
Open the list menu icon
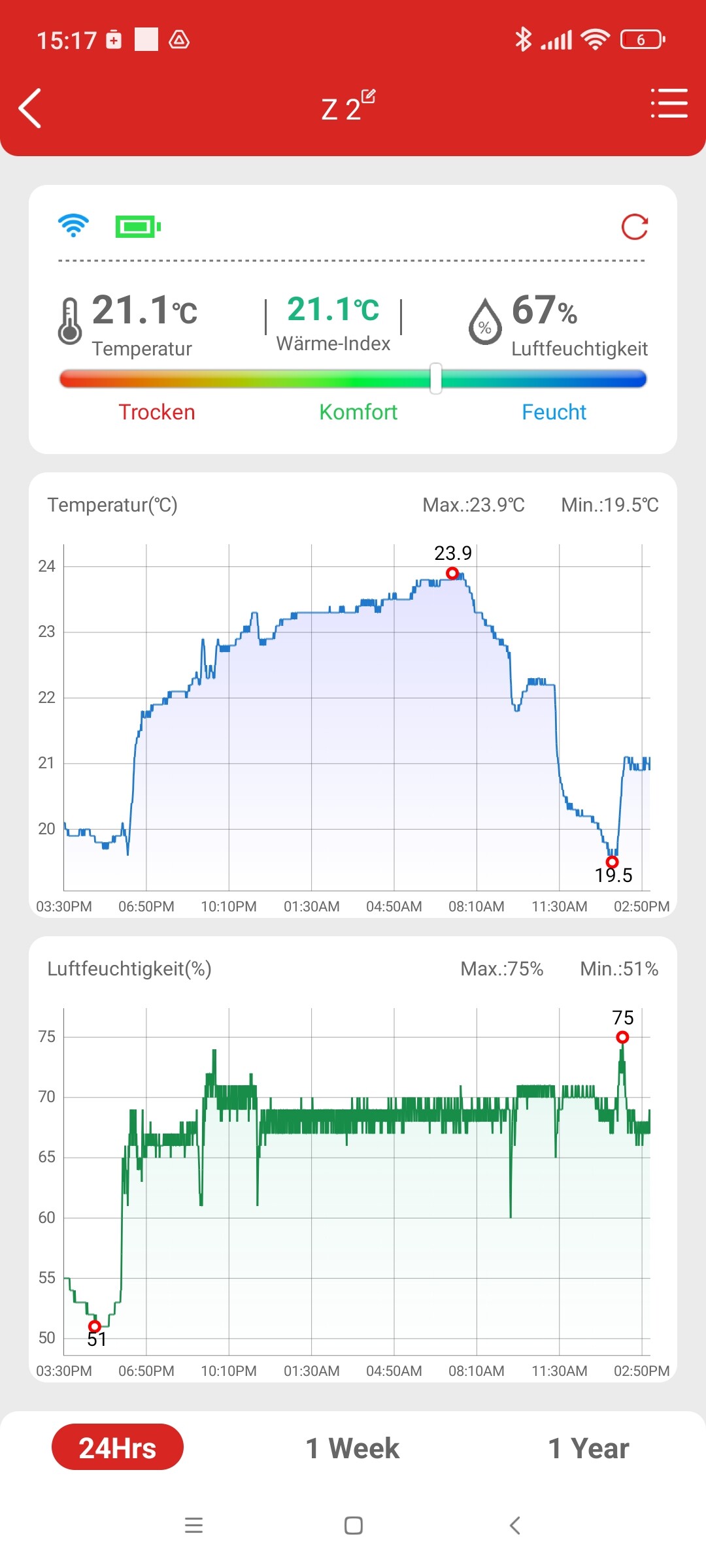click(669, 103)
